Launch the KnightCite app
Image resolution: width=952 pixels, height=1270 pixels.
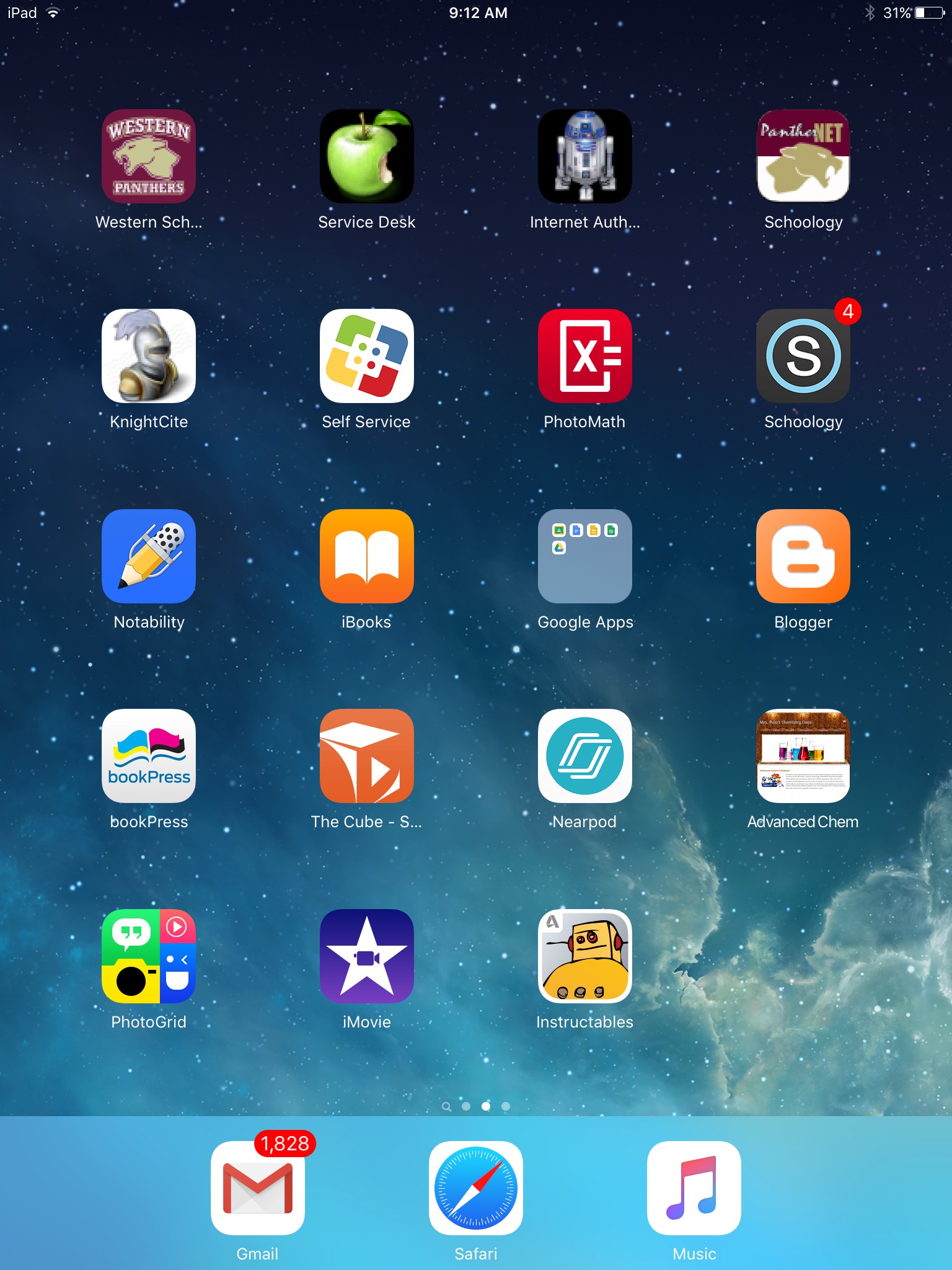point(149,356)
